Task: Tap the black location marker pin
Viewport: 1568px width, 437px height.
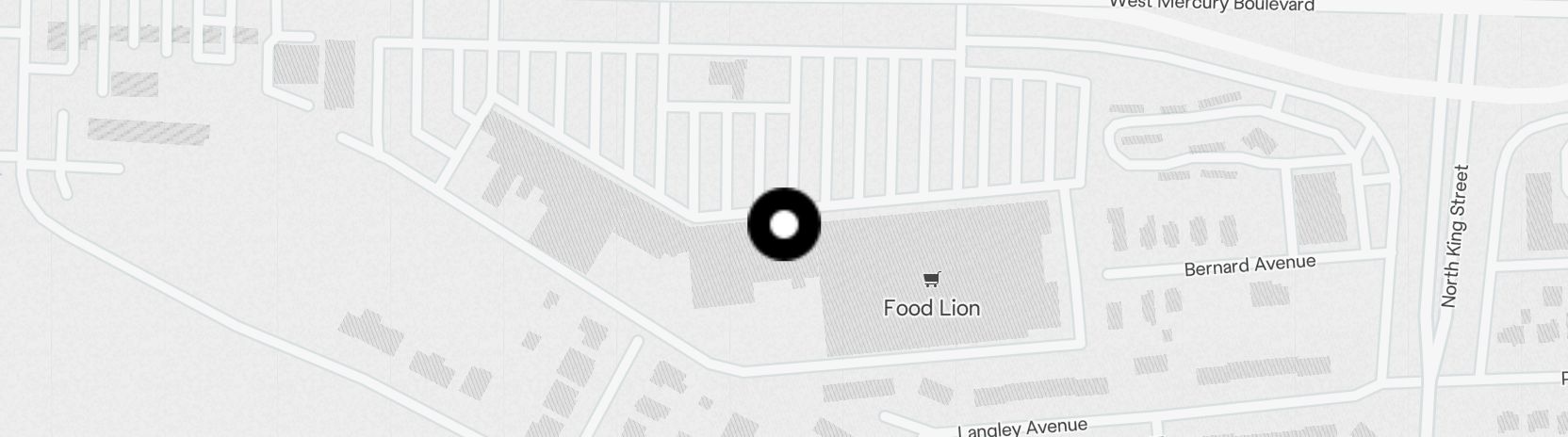Action: (784, 225)
